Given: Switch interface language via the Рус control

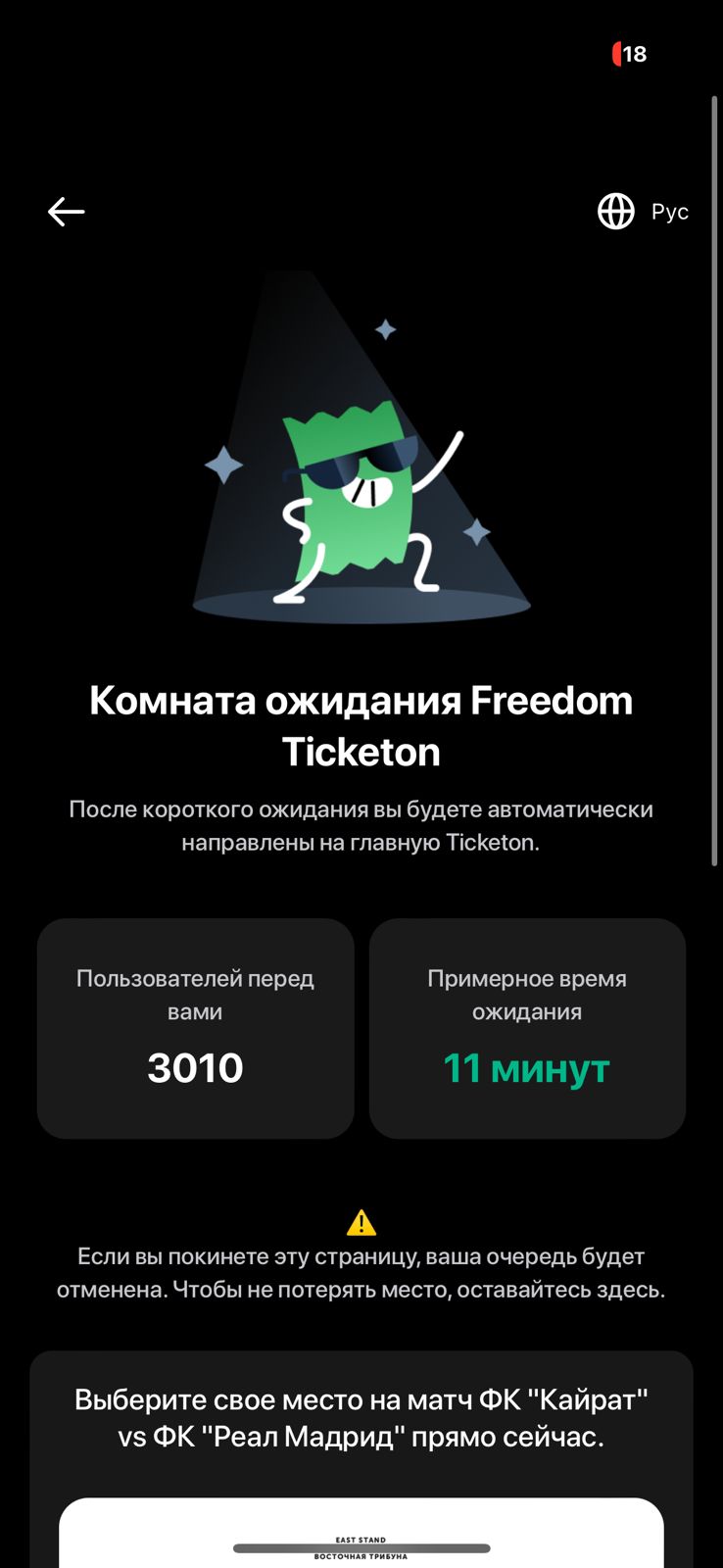Looking at the screenshot, I should (668, 211).
